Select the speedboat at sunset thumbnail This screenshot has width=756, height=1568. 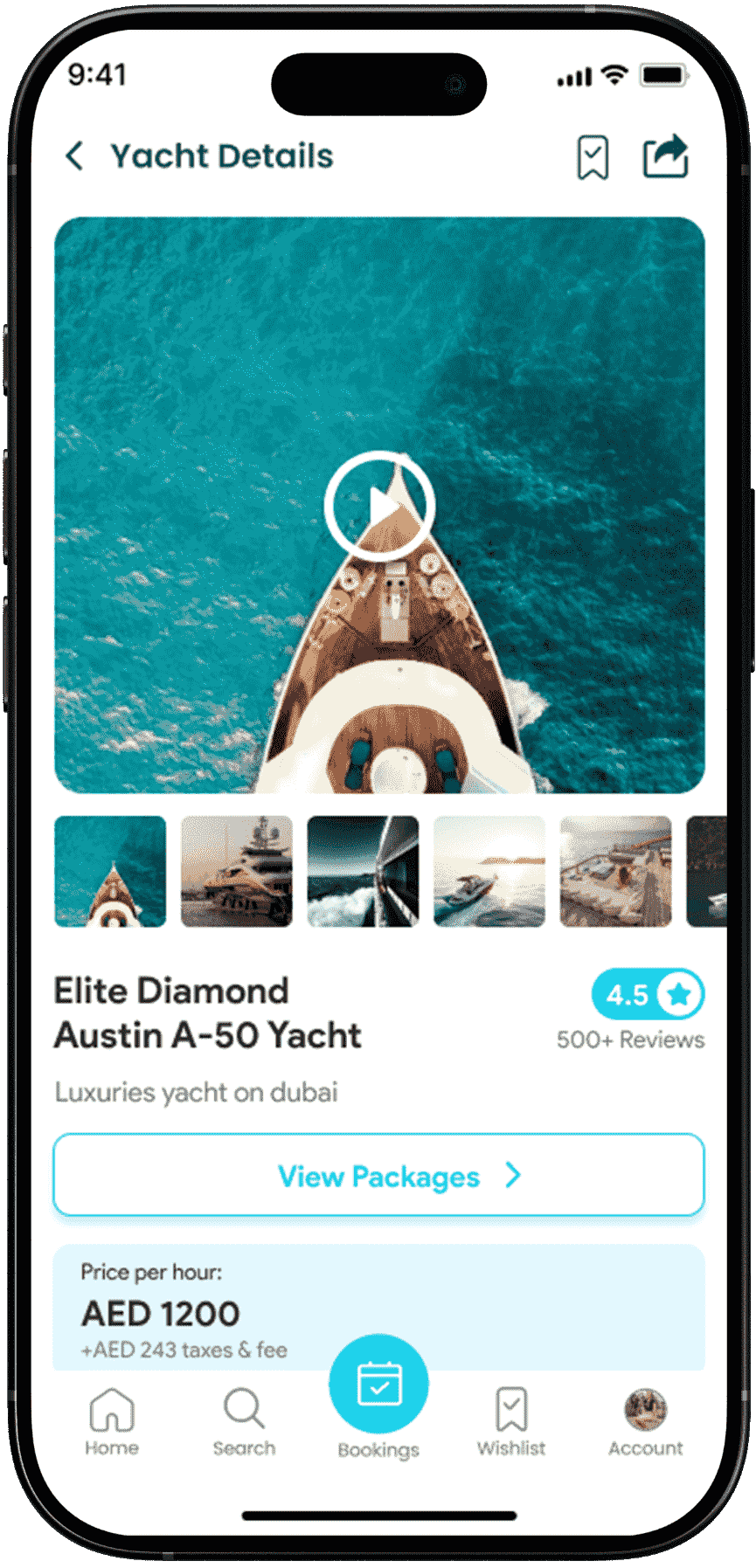pos(489,871)
